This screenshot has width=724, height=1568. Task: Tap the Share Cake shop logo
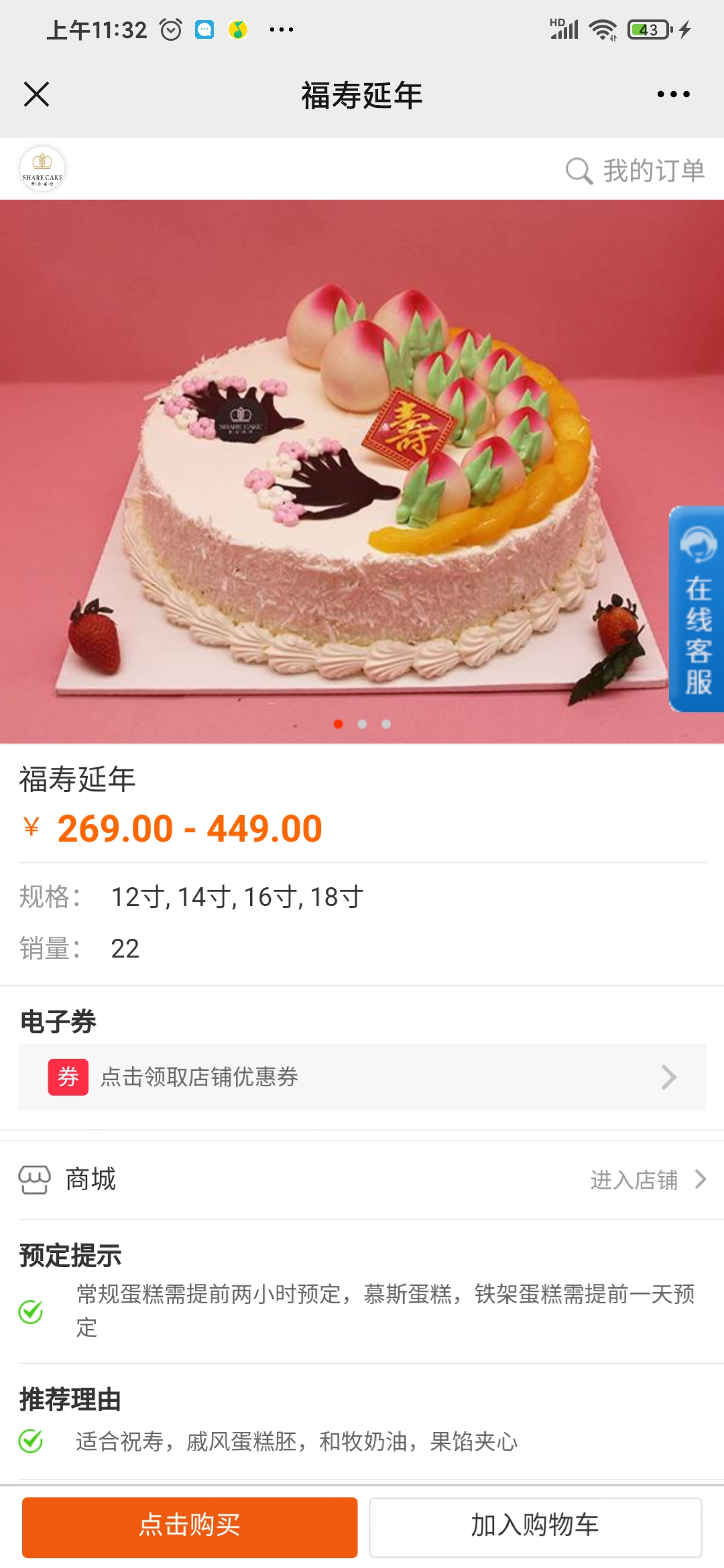[x=42, y=169]
